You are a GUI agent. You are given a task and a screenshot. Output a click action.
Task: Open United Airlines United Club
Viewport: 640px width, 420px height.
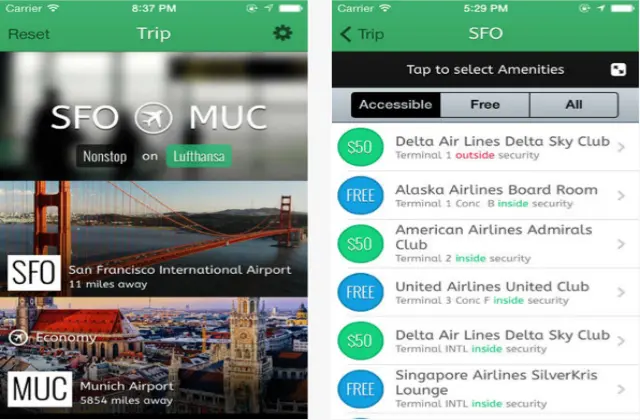pos(485,293)
